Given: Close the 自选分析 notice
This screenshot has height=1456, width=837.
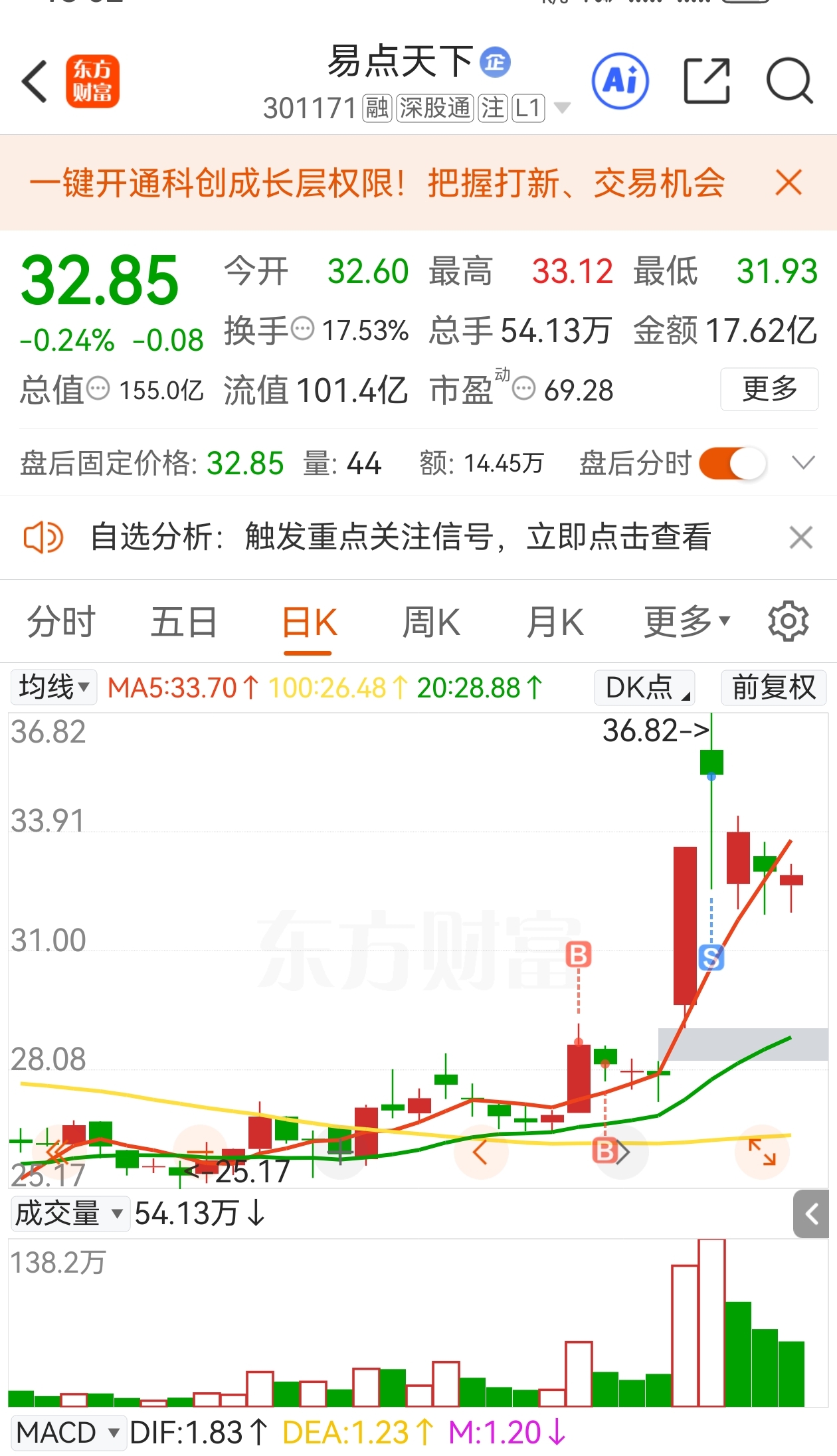Looking at the screenshot, I should [801, 537].
